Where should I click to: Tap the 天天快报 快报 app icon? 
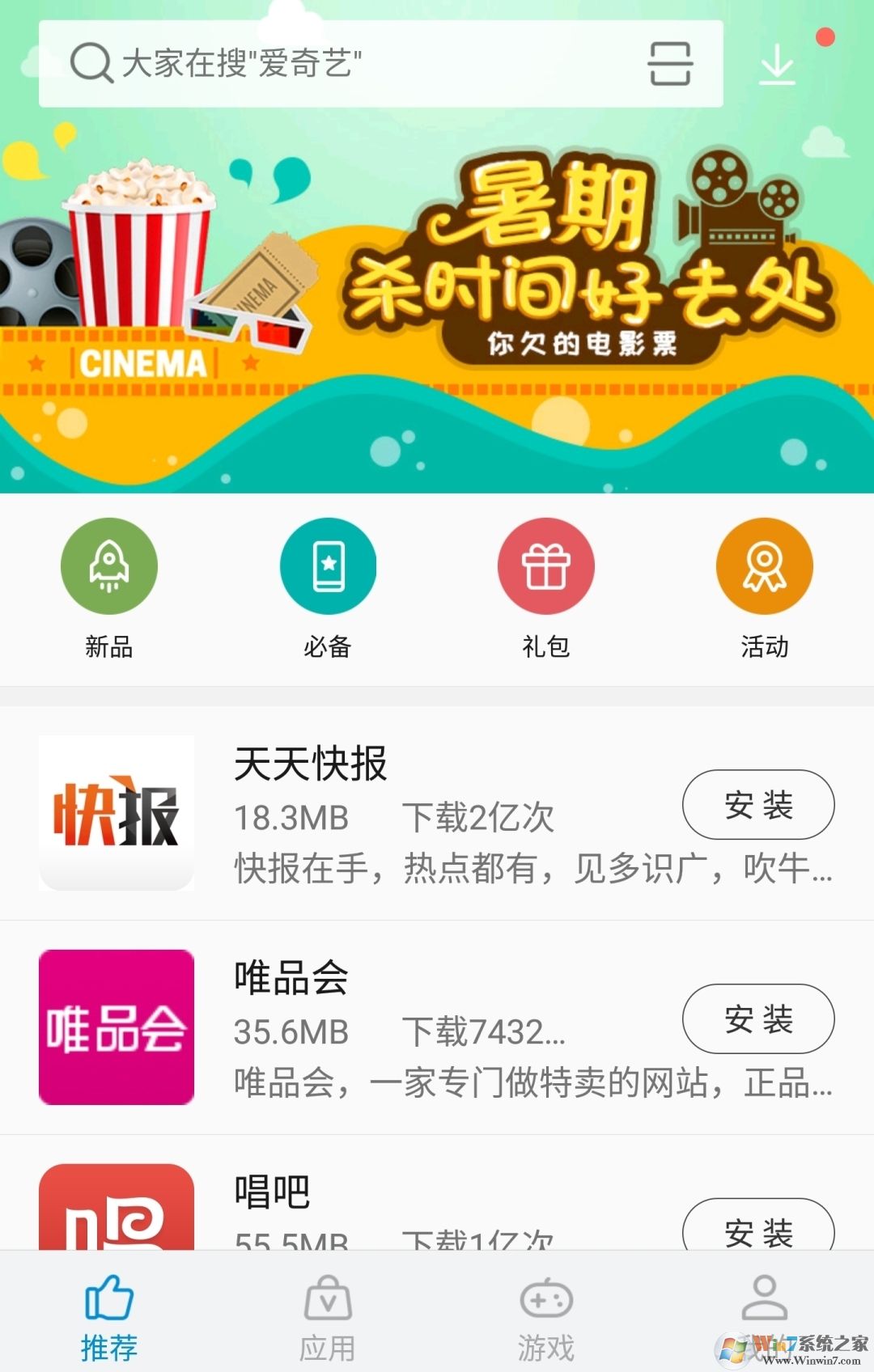pos(116,811)
